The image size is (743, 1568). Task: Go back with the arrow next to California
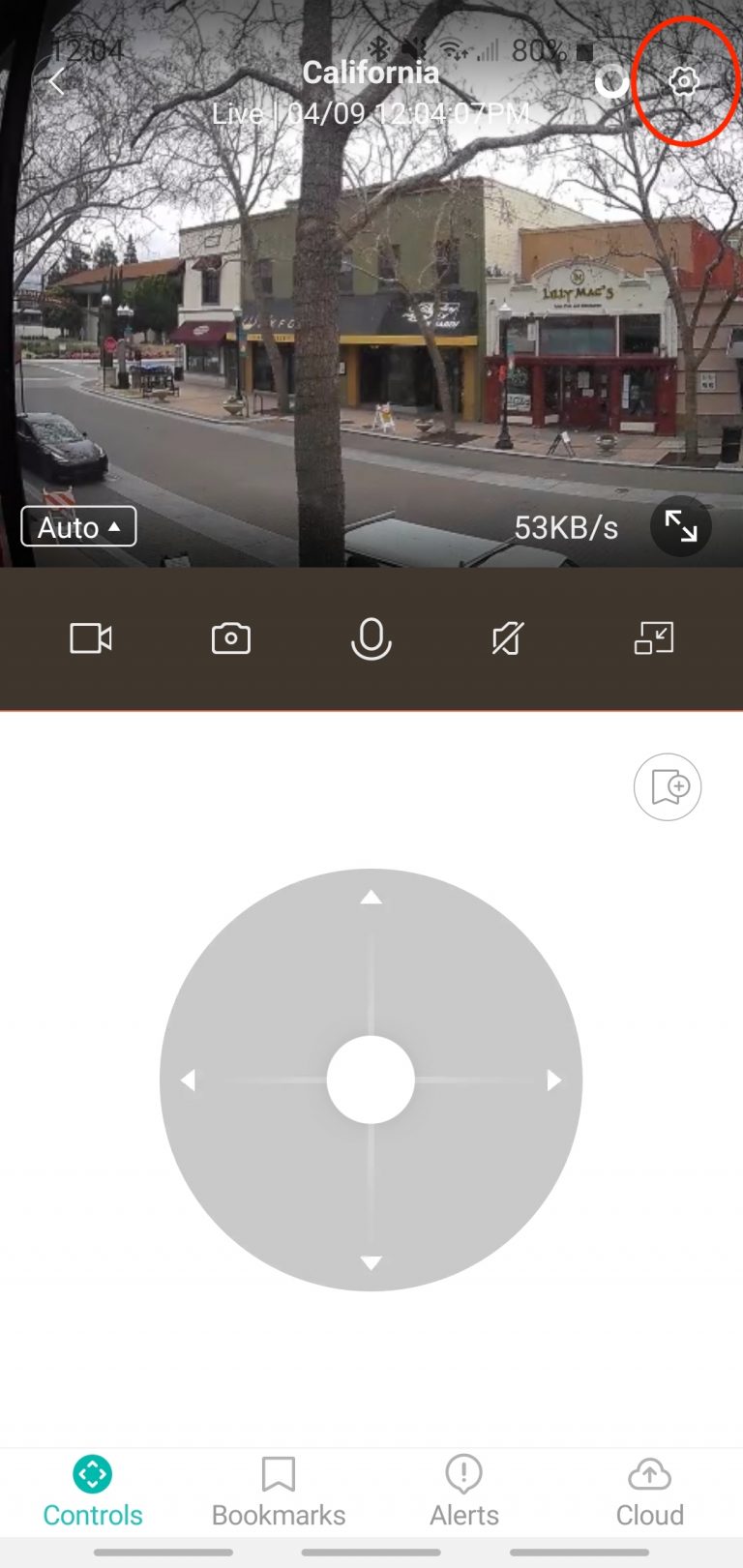(x=55, y=80)
